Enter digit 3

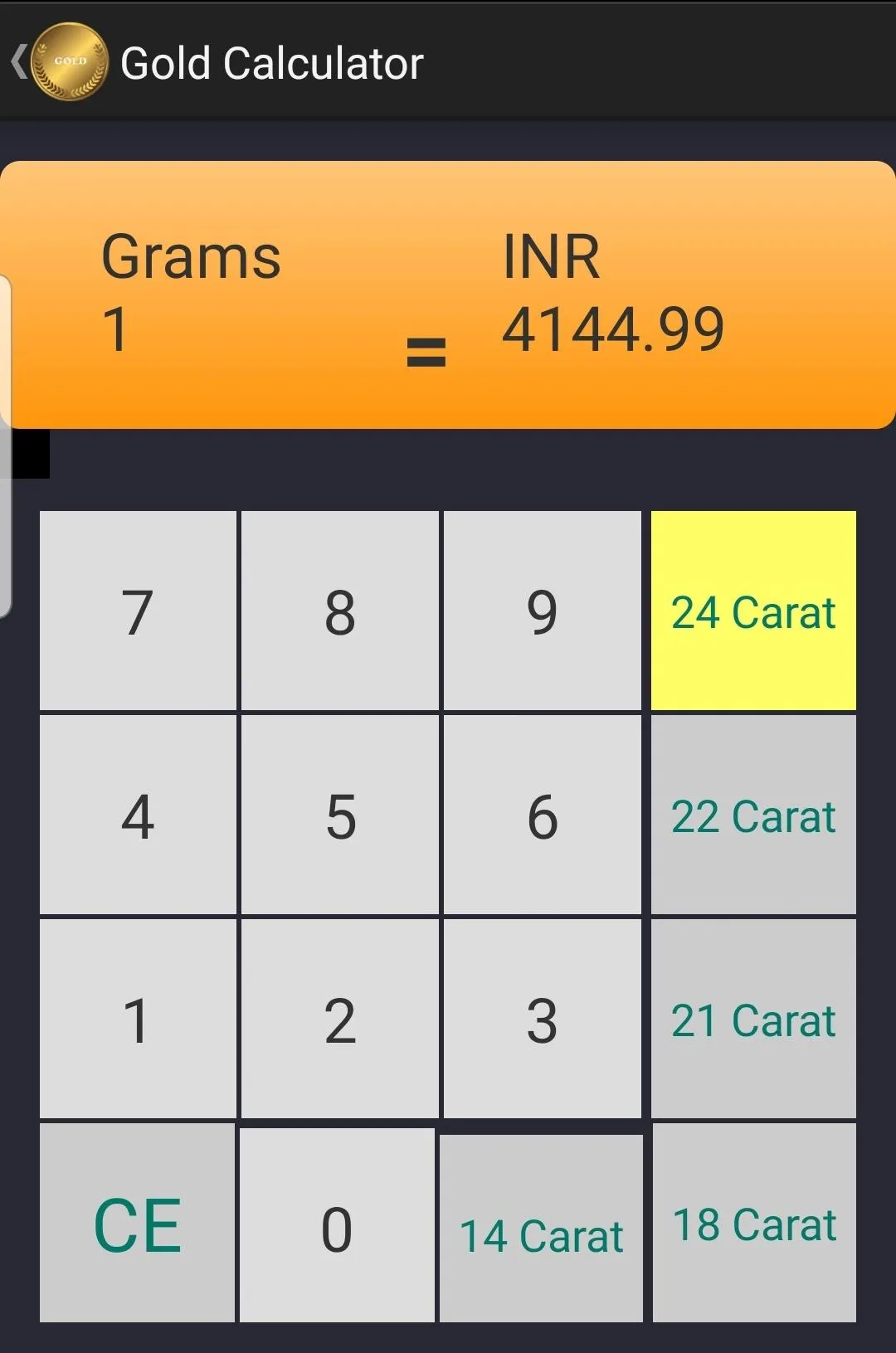coord(542,1020)
